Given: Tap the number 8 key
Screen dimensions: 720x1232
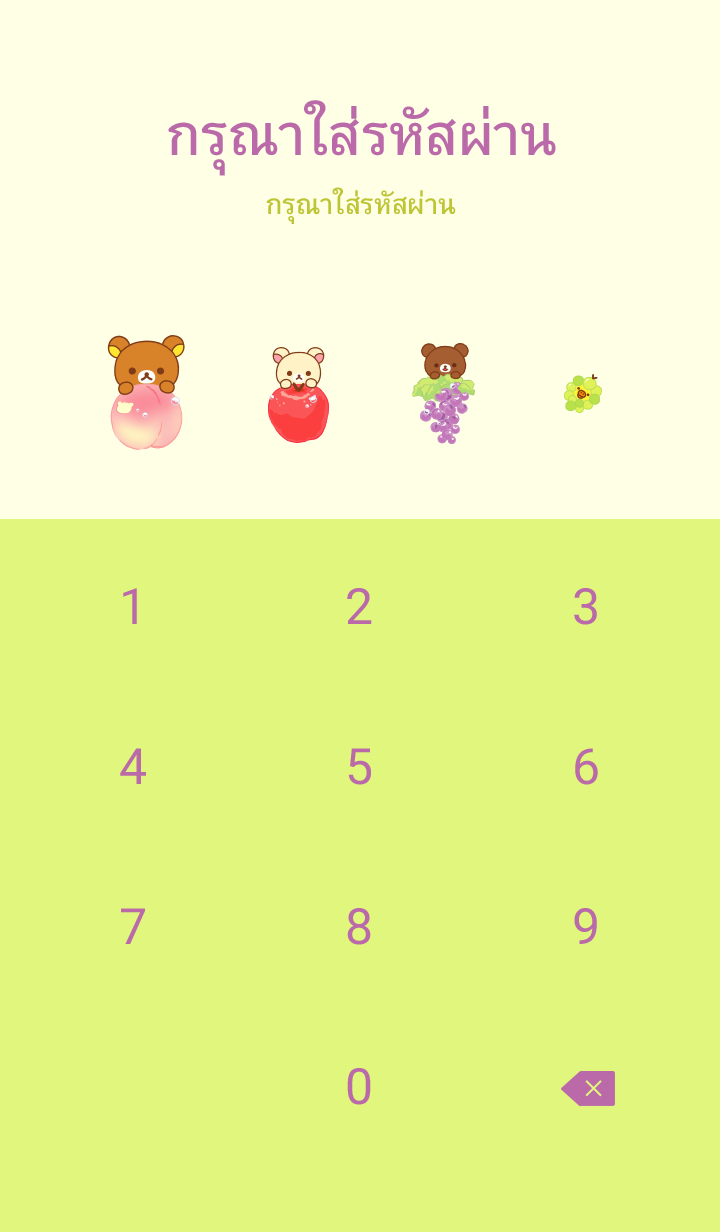Looking at the screenshot, I should 359,927.
